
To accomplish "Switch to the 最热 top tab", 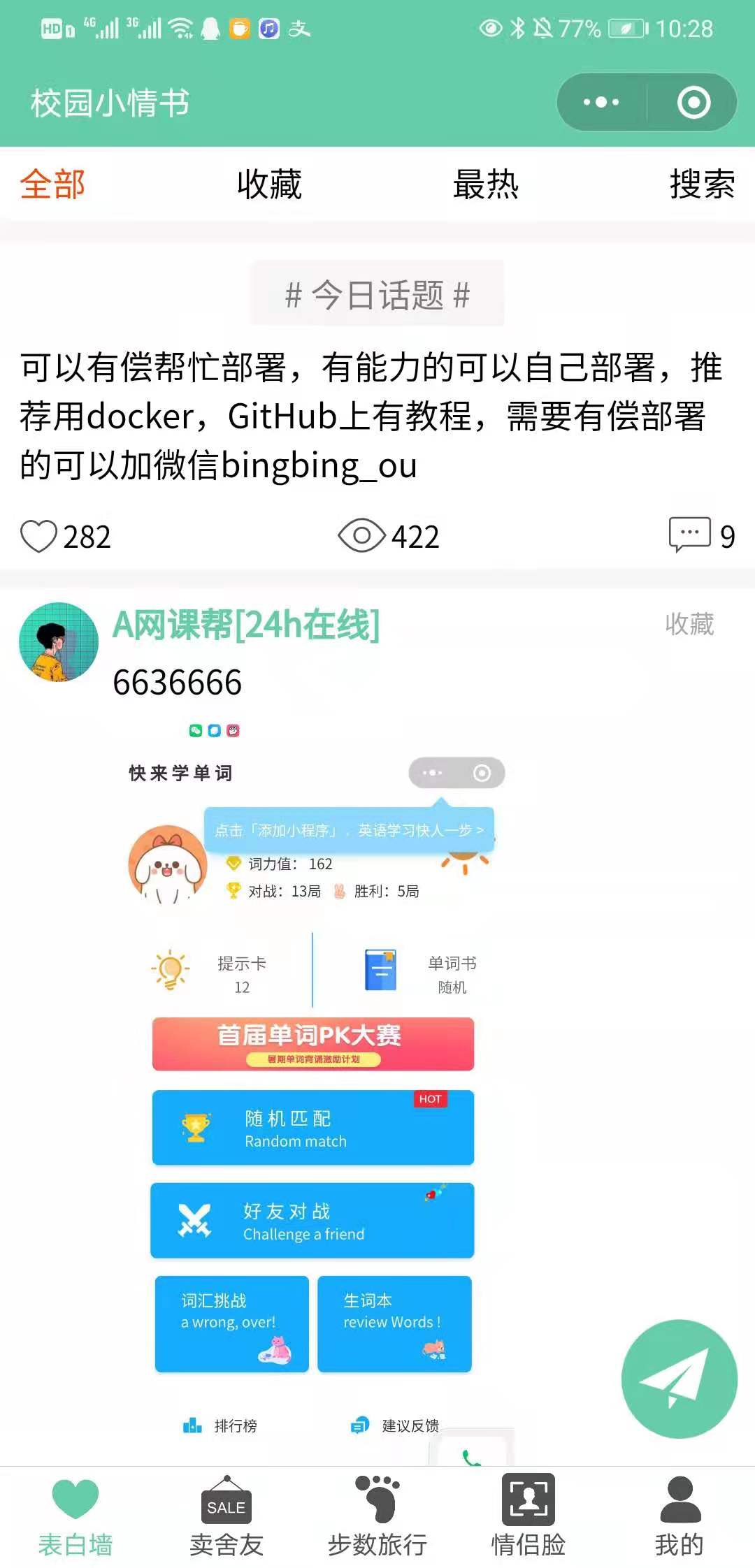I will (486, 184).
